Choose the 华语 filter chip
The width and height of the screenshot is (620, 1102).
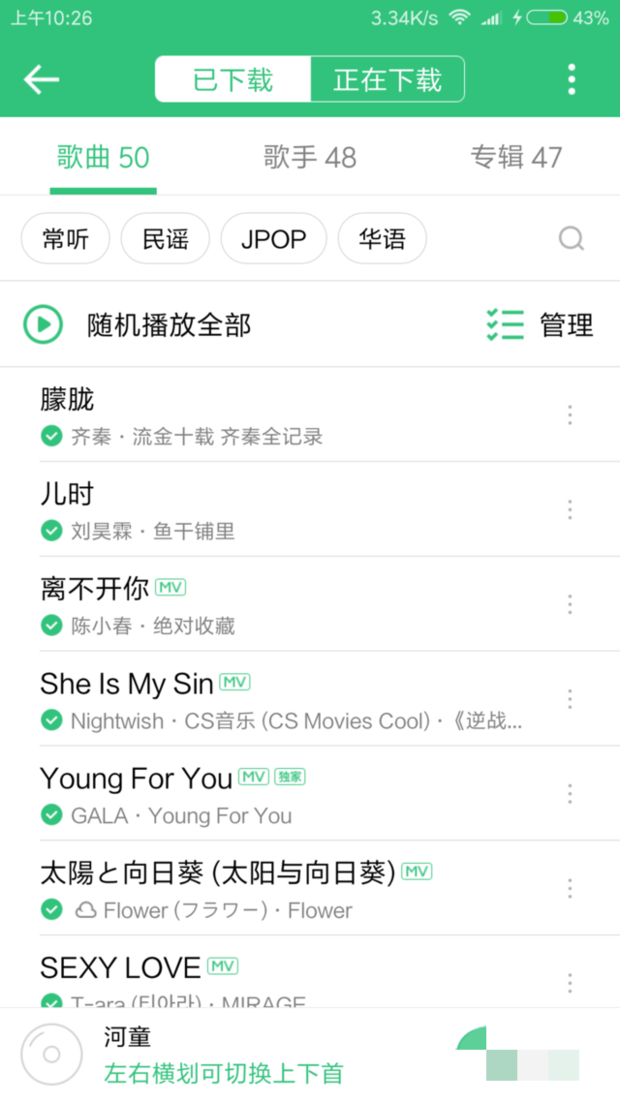(382, 239)
